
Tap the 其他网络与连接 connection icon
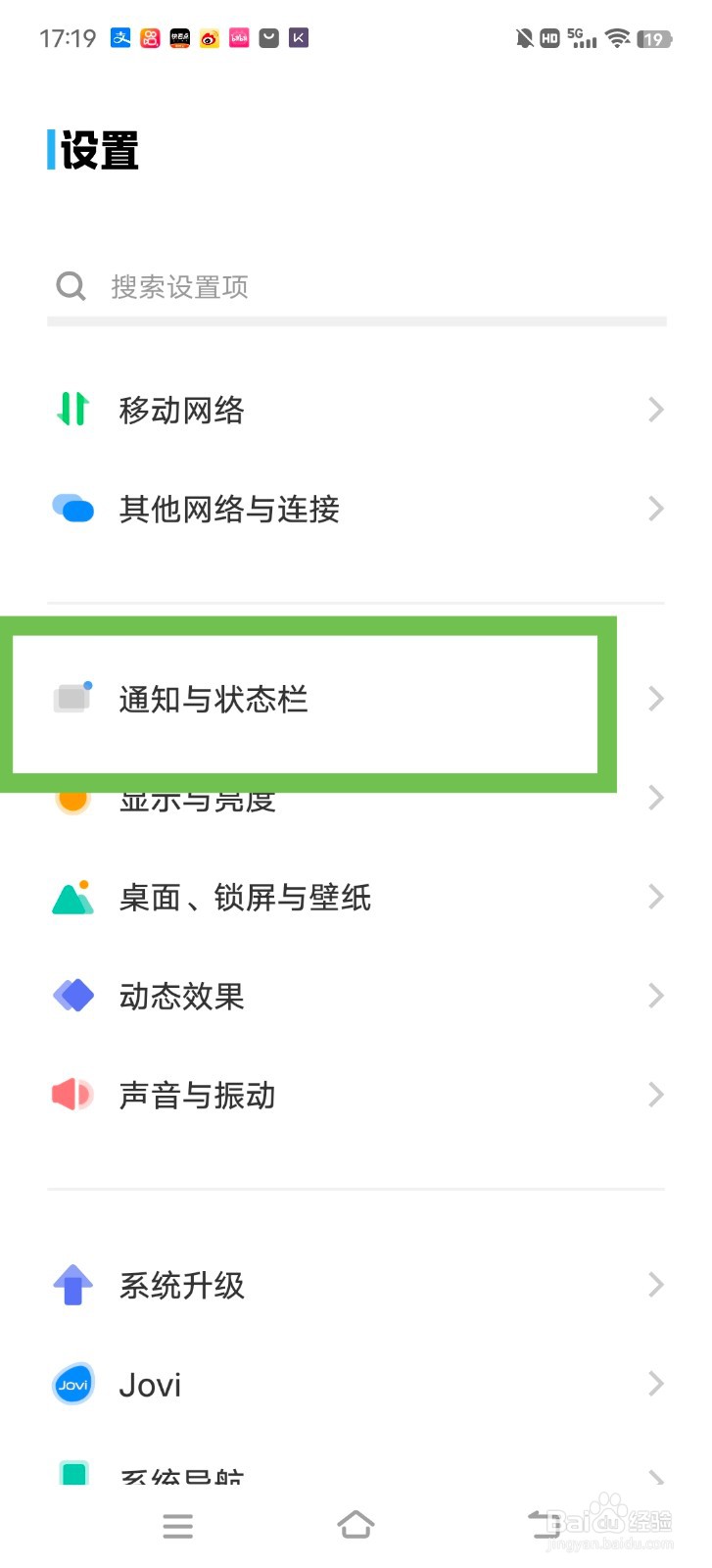point(72,509)
